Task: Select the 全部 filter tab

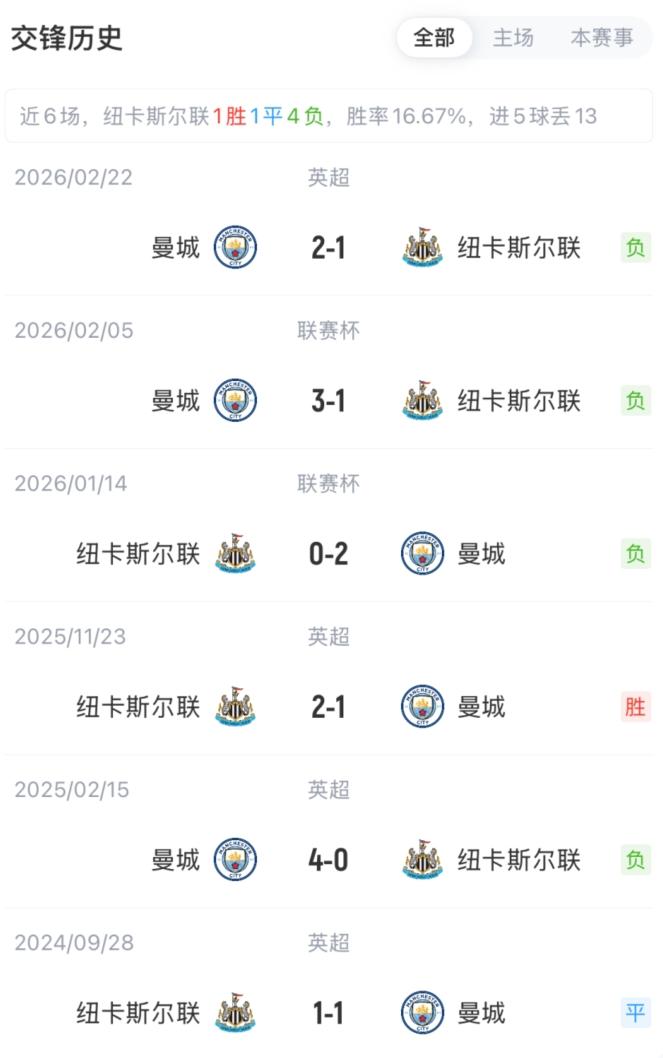Action: [x=434, y=38]
